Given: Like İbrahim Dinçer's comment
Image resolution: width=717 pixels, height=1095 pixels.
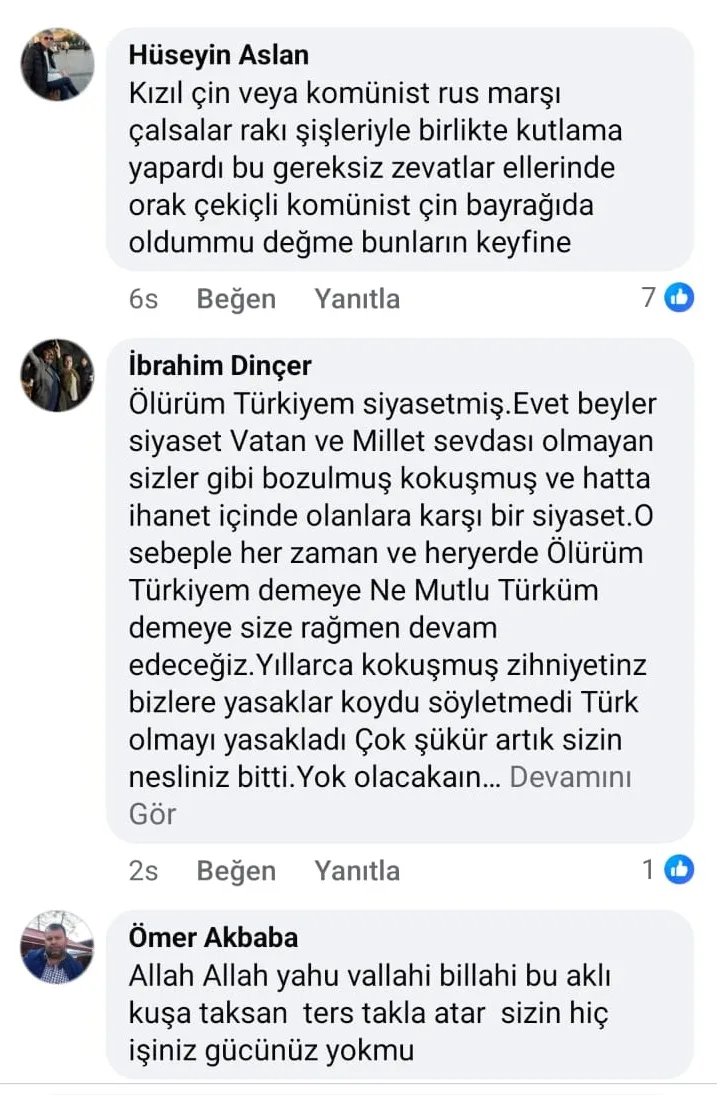Looking at the screenshot, I should click(236, 870).
